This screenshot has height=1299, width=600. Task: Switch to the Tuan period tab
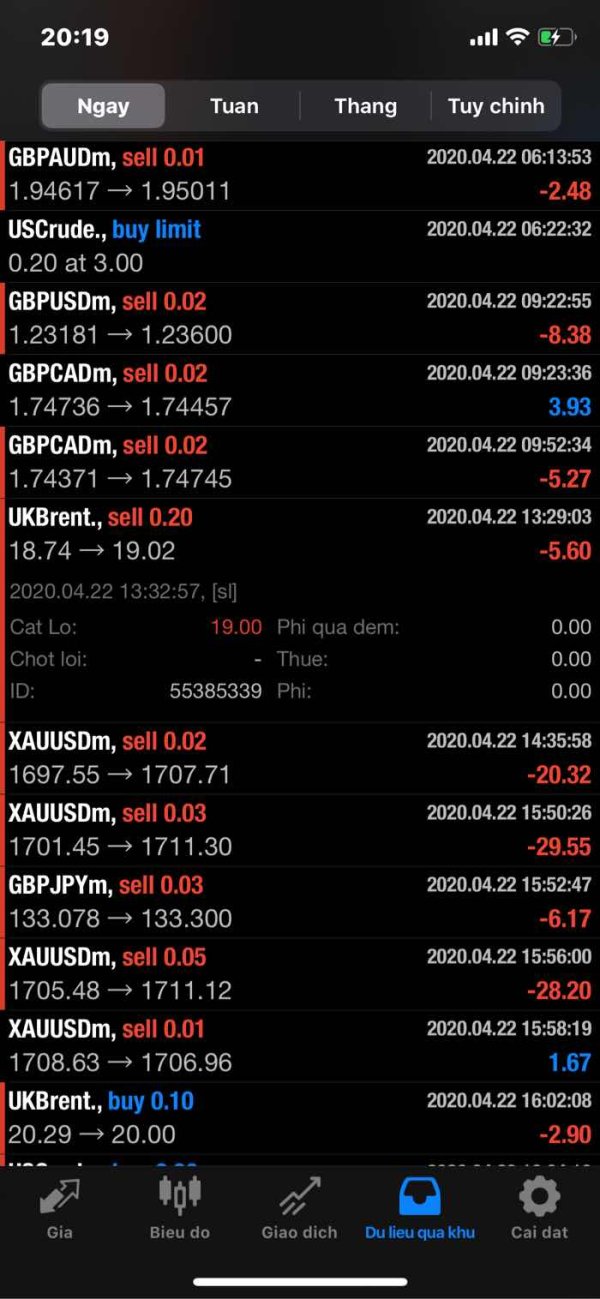[x=234, y=106]
